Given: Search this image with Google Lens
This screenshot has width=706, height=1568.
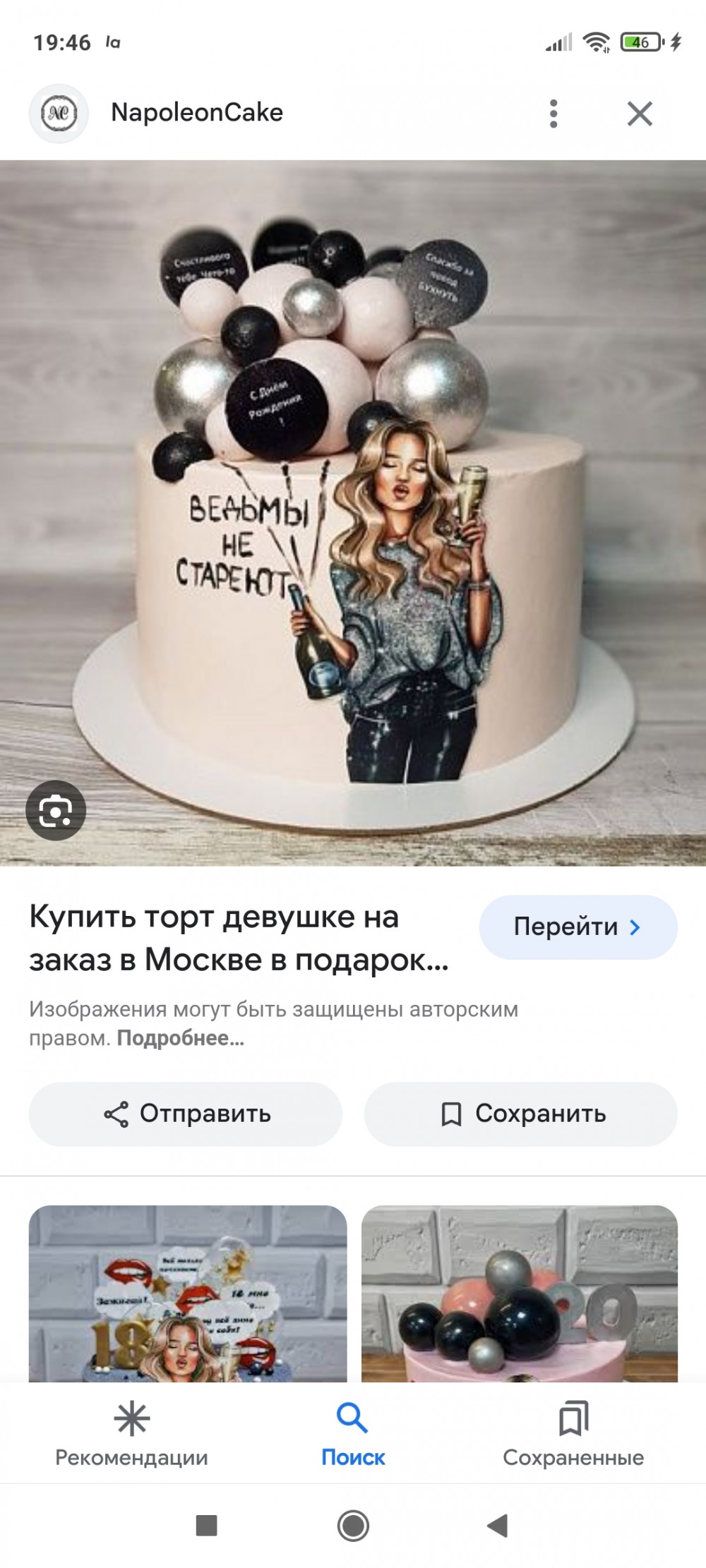Looking at the screenshot, I should [56, 810].
